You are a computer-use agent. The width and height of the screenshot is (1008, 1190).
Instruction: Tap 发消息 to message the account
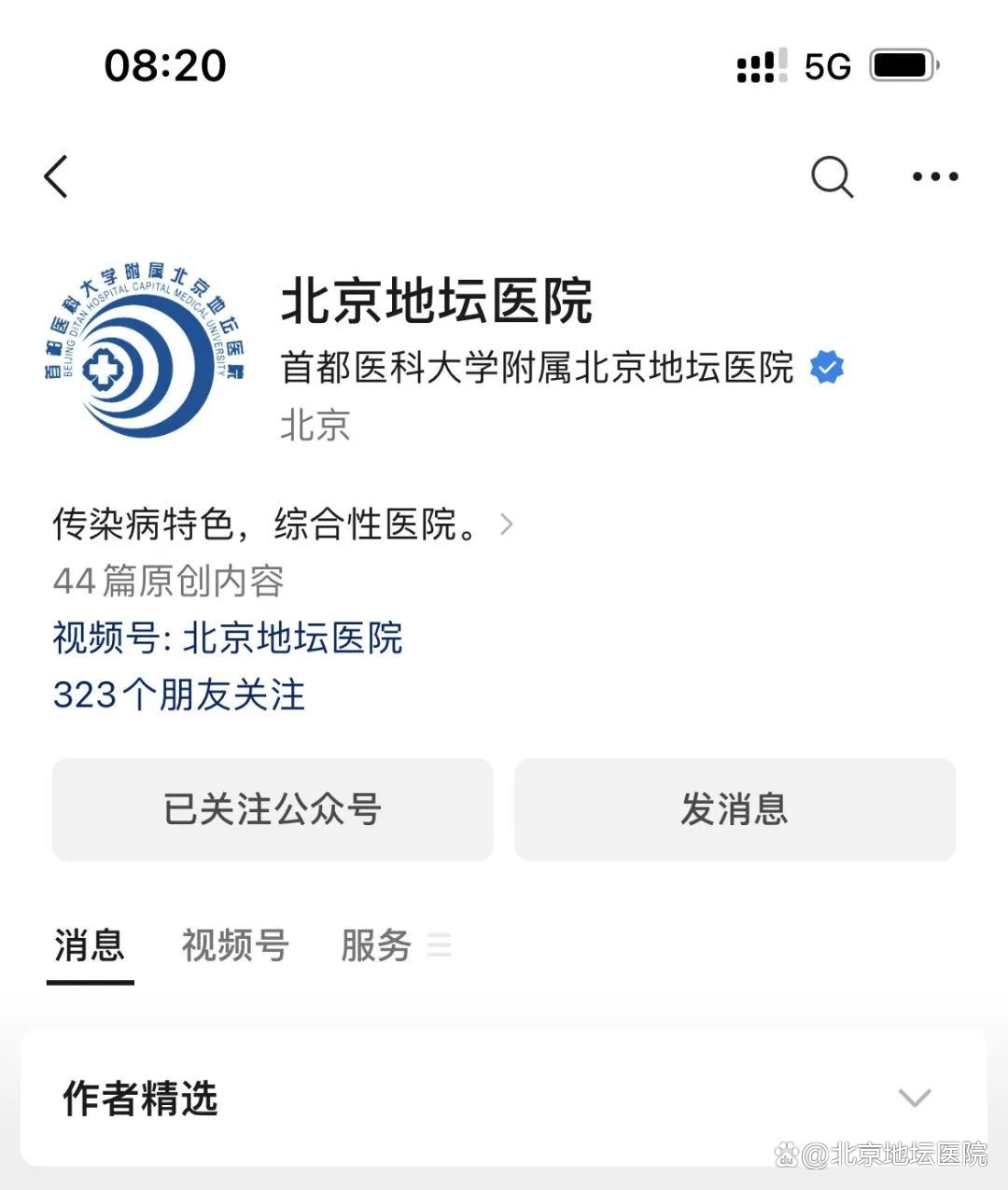coord(735,809)
